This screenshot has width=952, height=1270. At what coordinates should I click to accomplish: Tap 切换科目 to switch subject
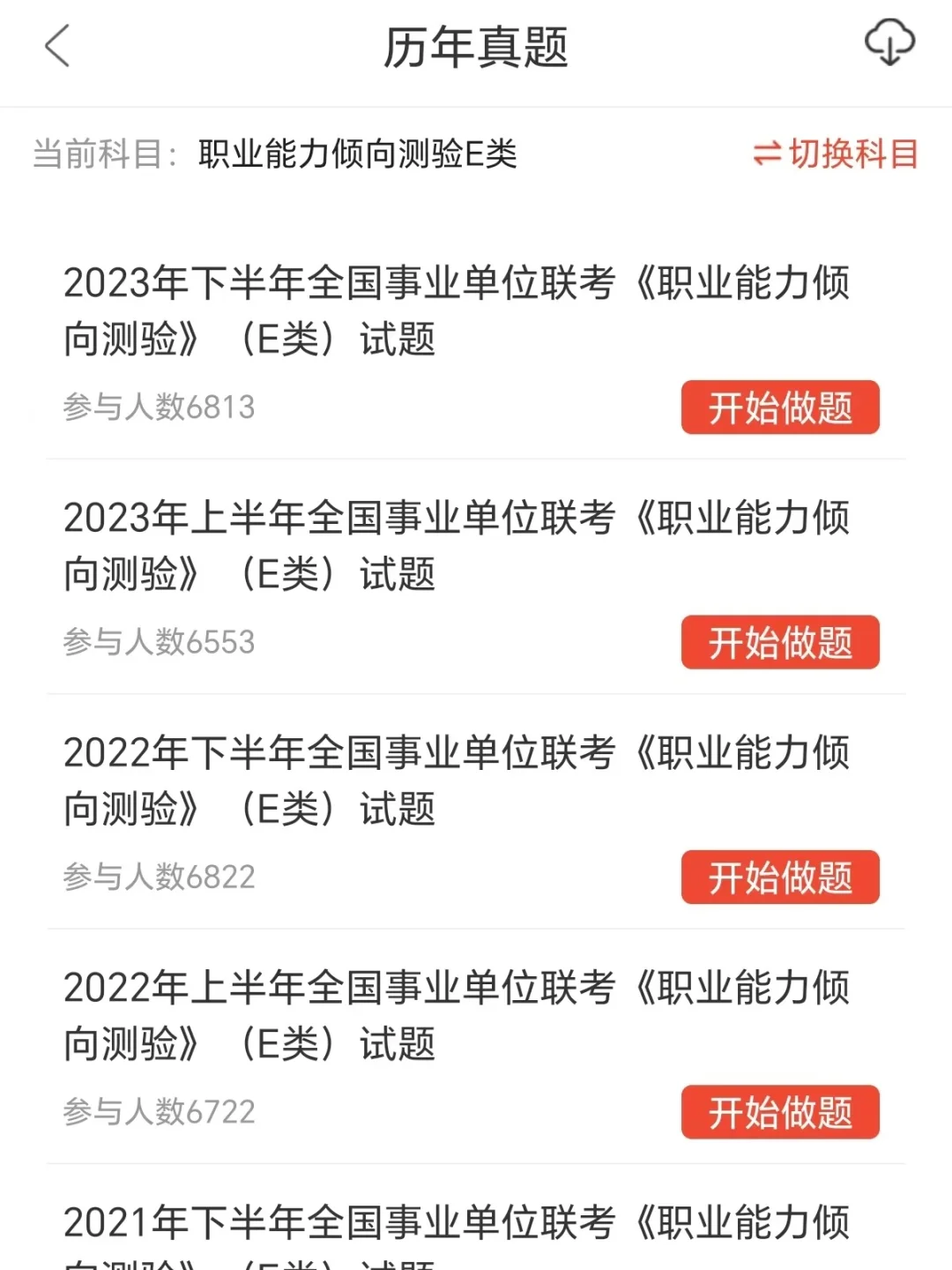[x=836, y=154]
